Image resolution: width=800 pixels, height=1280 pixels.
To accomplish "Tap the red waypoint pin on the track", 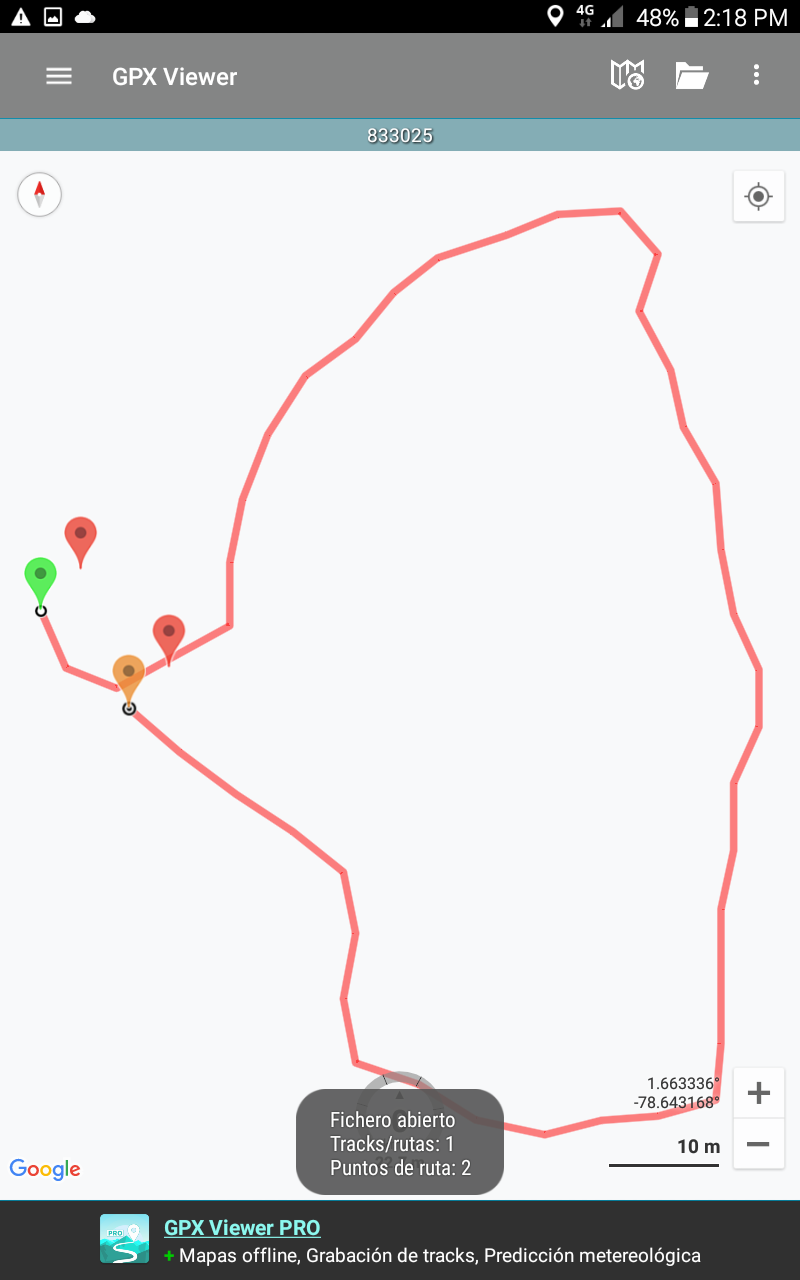I will coord(169,635).
